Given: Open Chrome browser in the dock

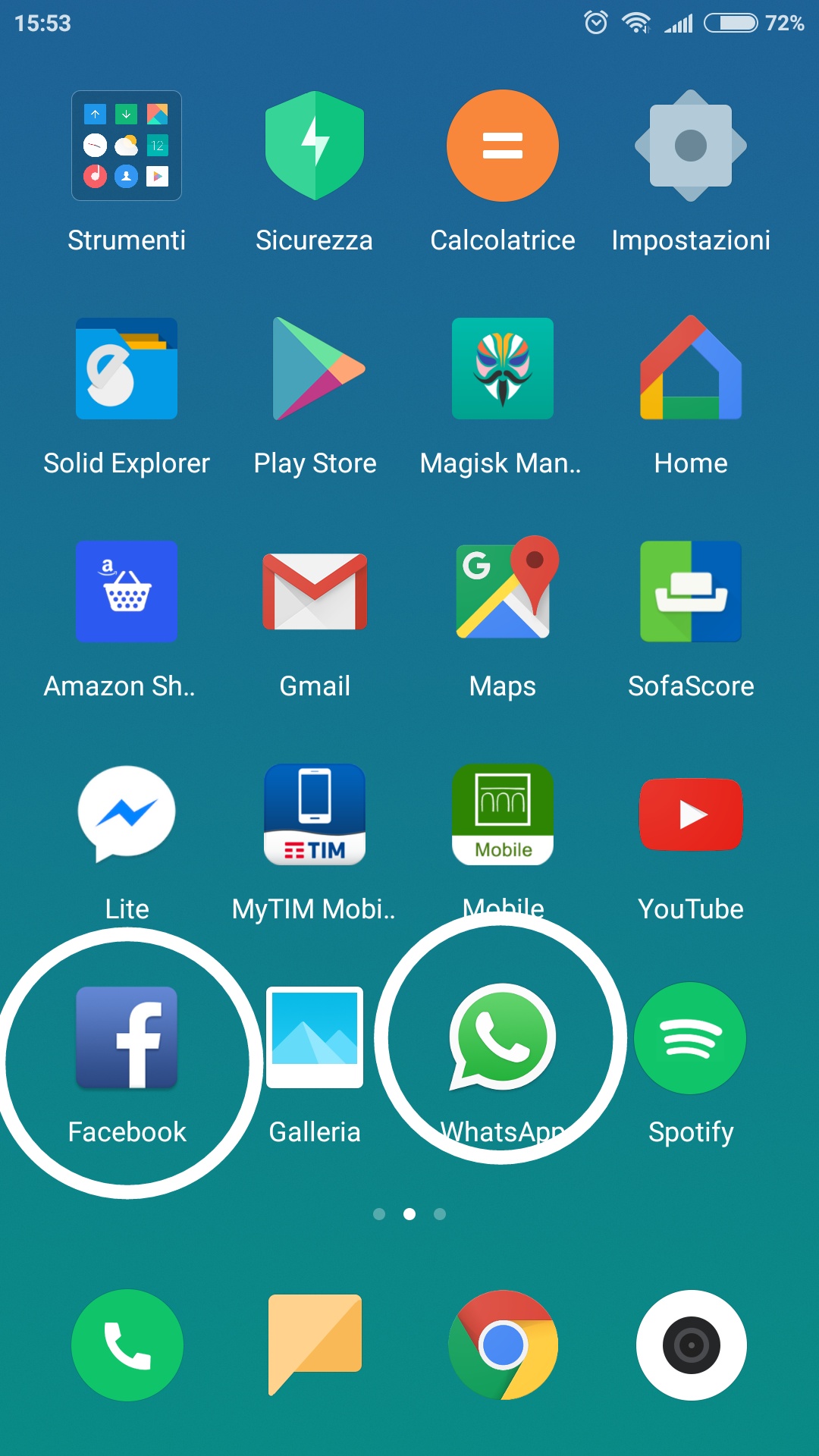Looking at the screenshot, I should point(503,1345).
